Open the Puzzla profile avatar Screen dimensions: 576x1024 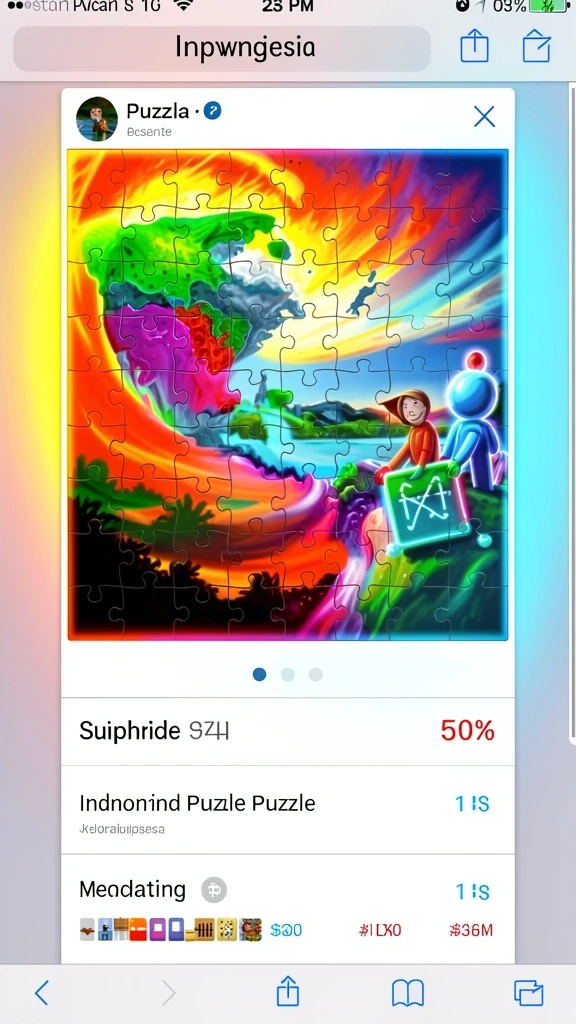(x=97, y=119)
